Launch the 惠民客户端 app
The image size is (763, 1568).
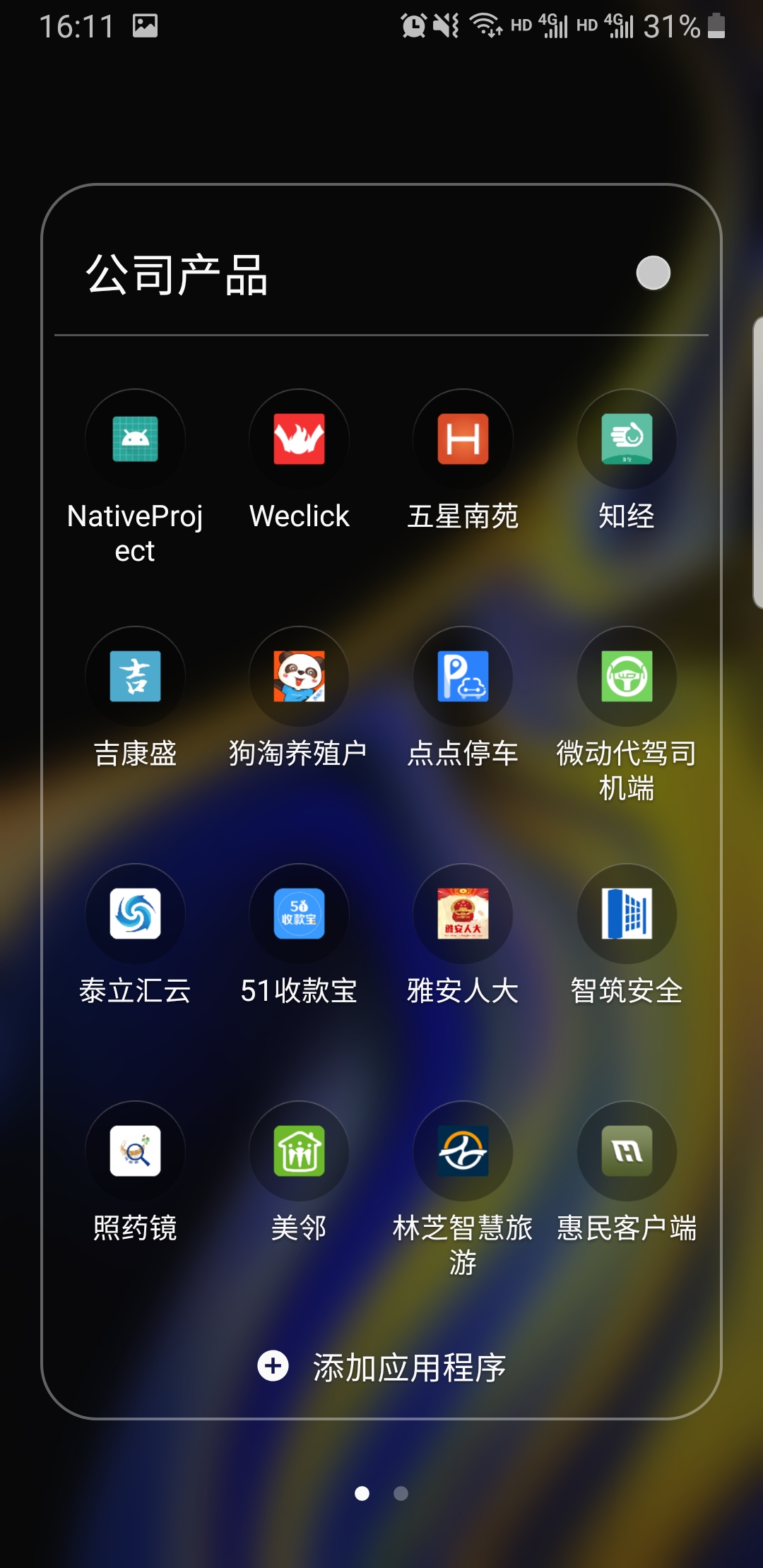[x=627, y=1151]
